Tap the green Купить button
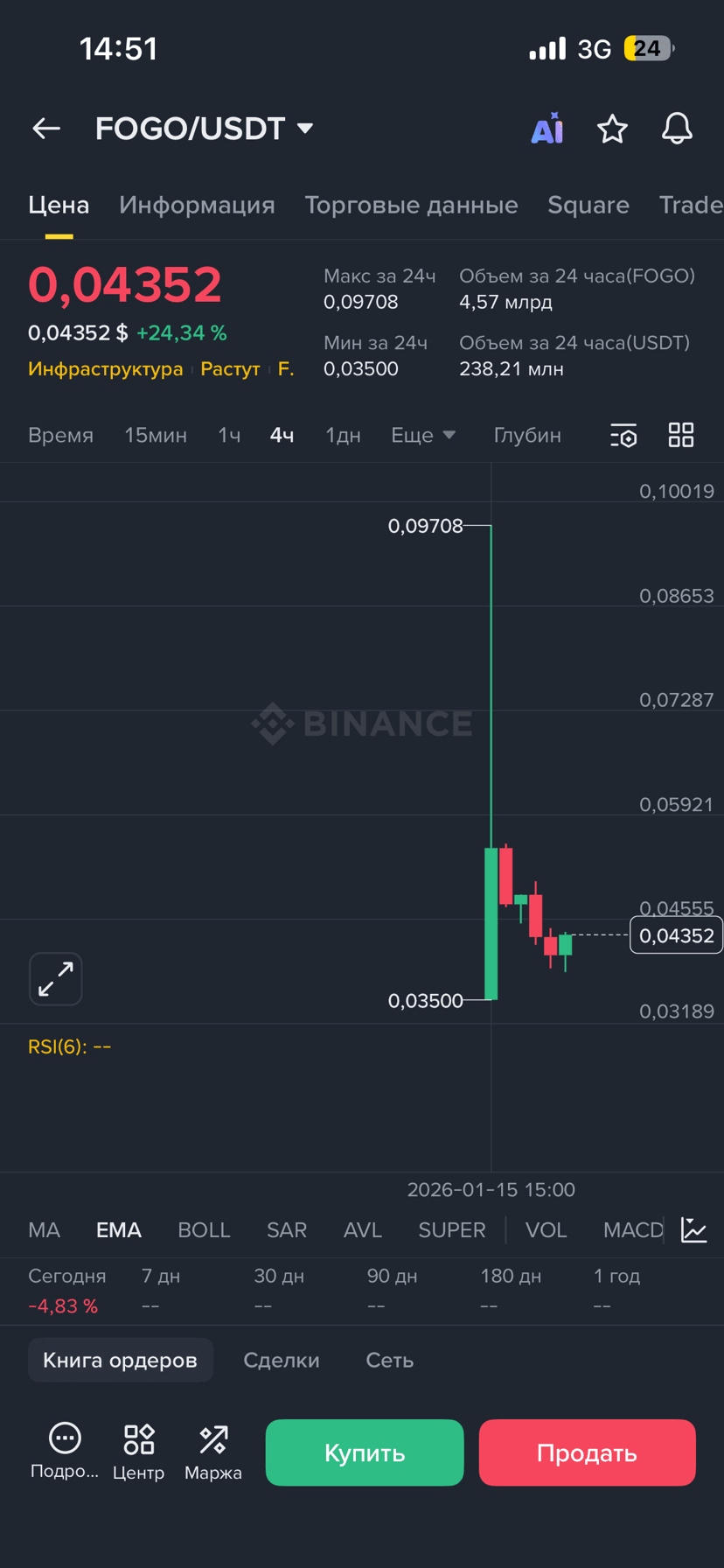The height and width of the screenshot is (1568, 724). point(365,1452)
